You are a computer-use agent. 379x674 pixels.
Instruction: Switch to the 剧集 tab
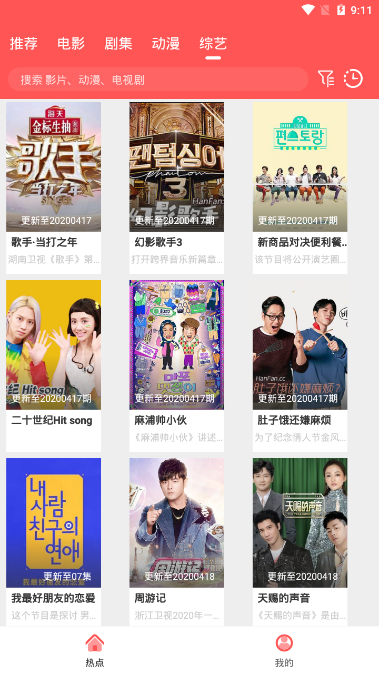(118, 43)
